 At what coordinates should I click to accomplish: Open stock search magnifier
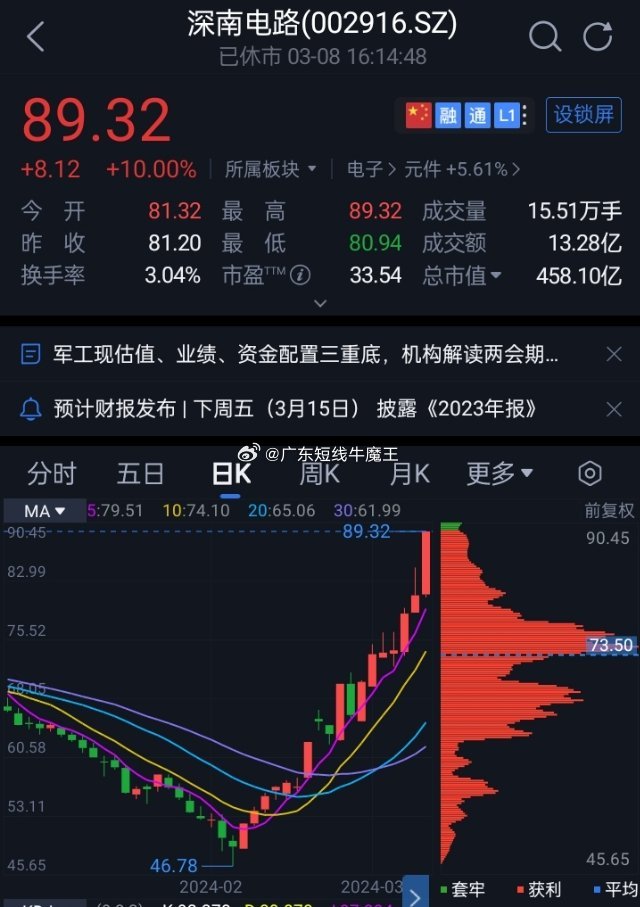click(x=545, y=37)
